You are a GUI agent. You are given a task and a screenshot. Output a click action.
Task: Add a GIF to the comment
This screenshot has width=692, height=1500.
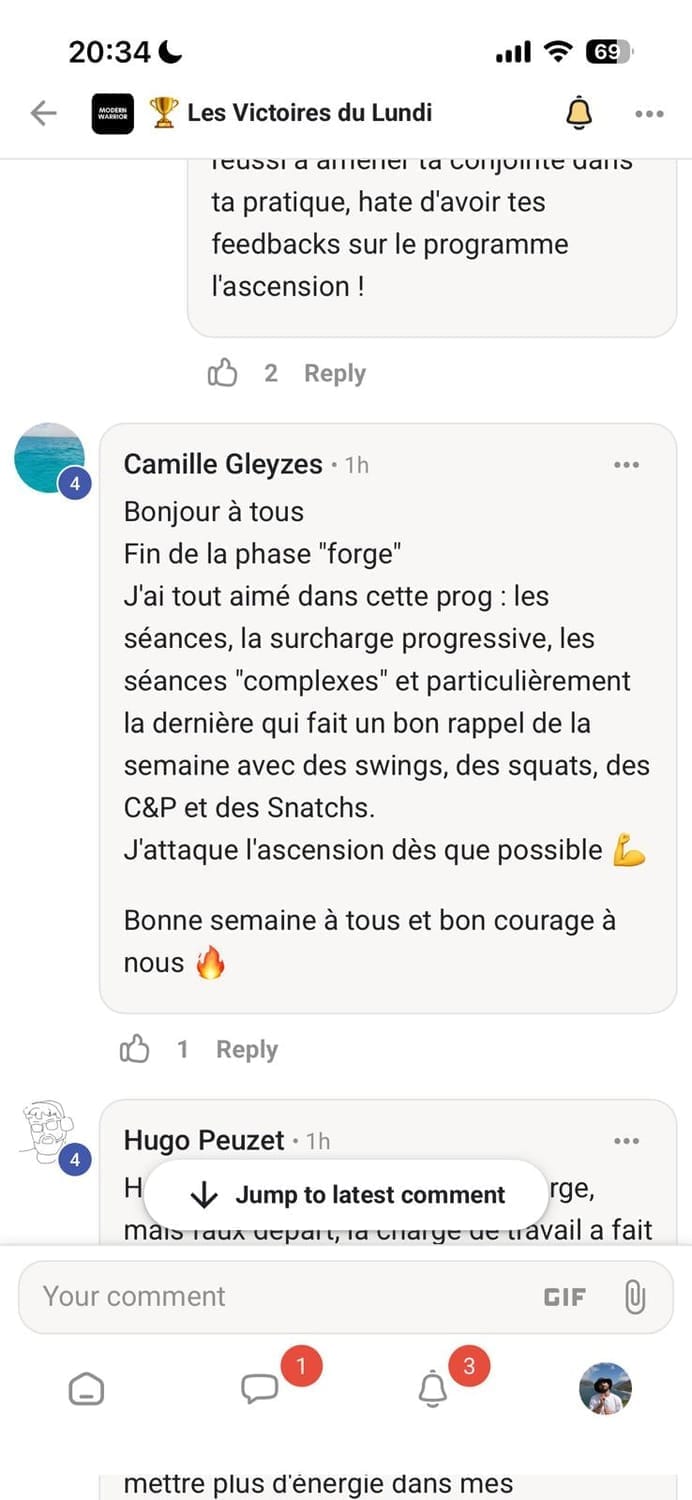[x=564, y=1297]
